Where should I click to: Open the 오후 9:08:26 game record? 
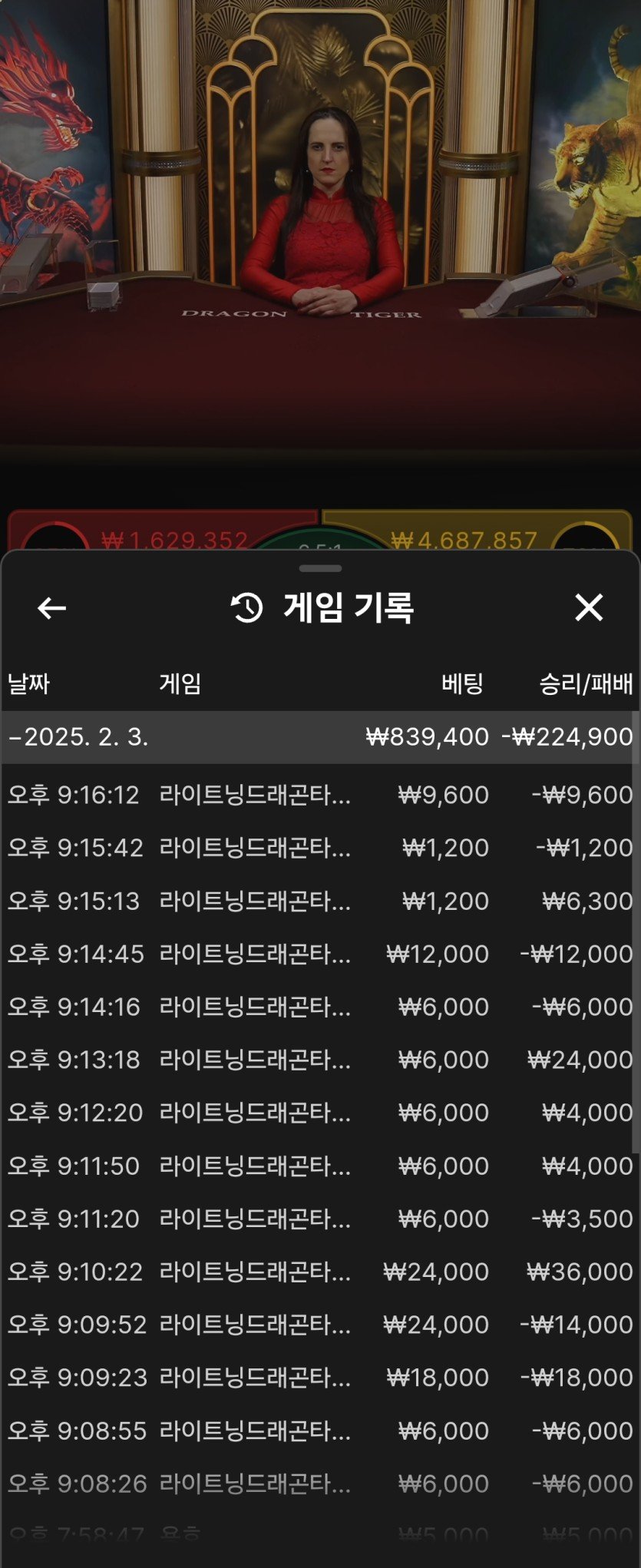(319, 1484)
